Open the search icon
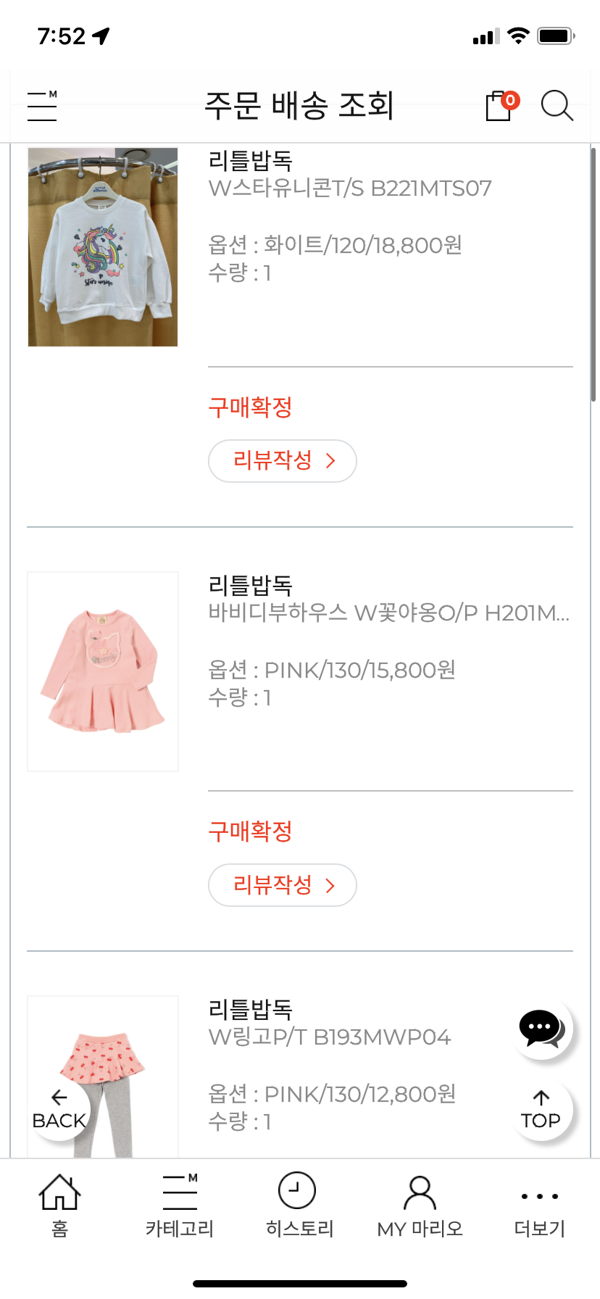Viewport: 600px width, 1299px height. pyautogui.click(x=557, y=105)
